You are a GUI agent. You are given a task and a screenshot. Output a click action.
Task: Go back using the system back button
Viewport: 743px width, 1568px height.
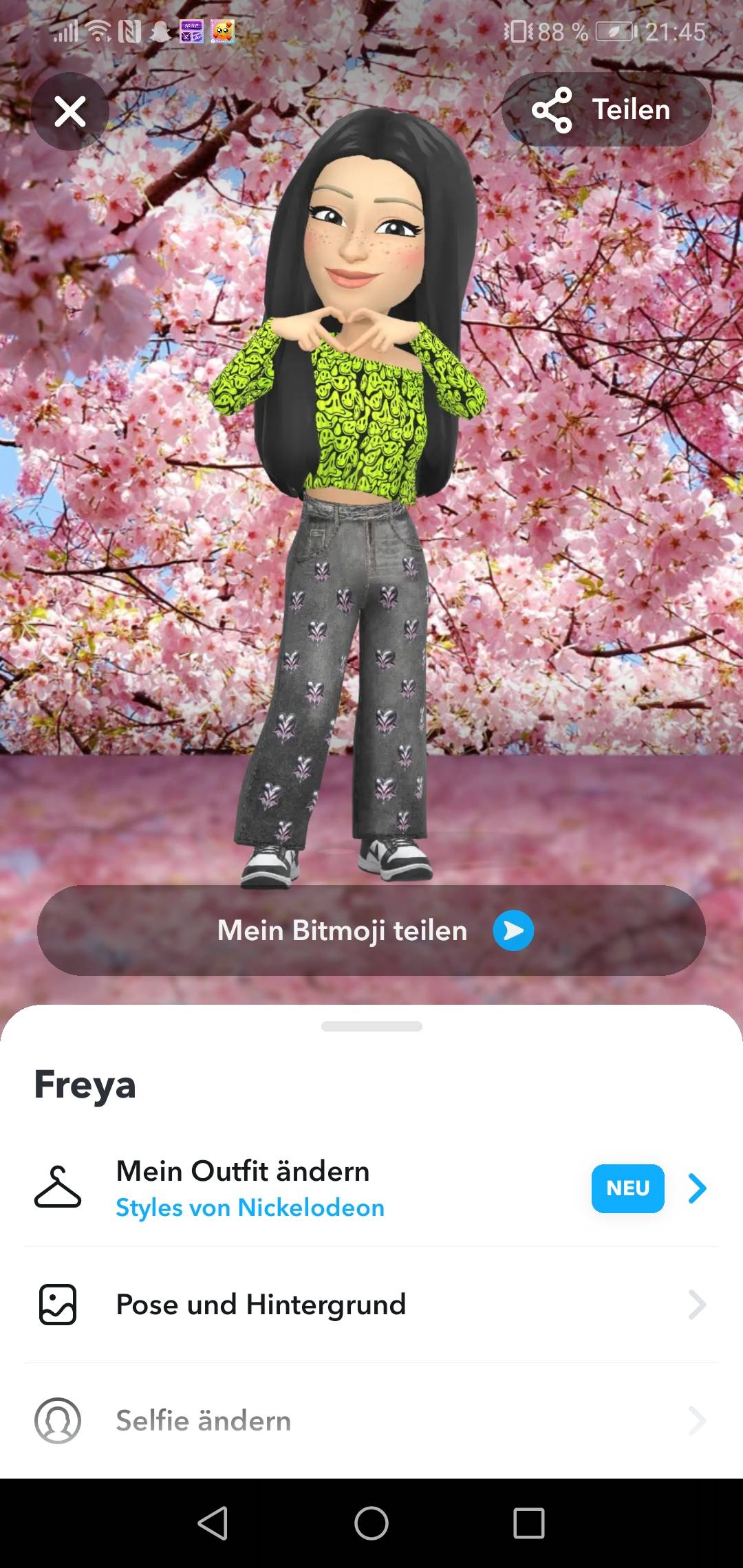pyautogui.click(x=213, y=1523)
